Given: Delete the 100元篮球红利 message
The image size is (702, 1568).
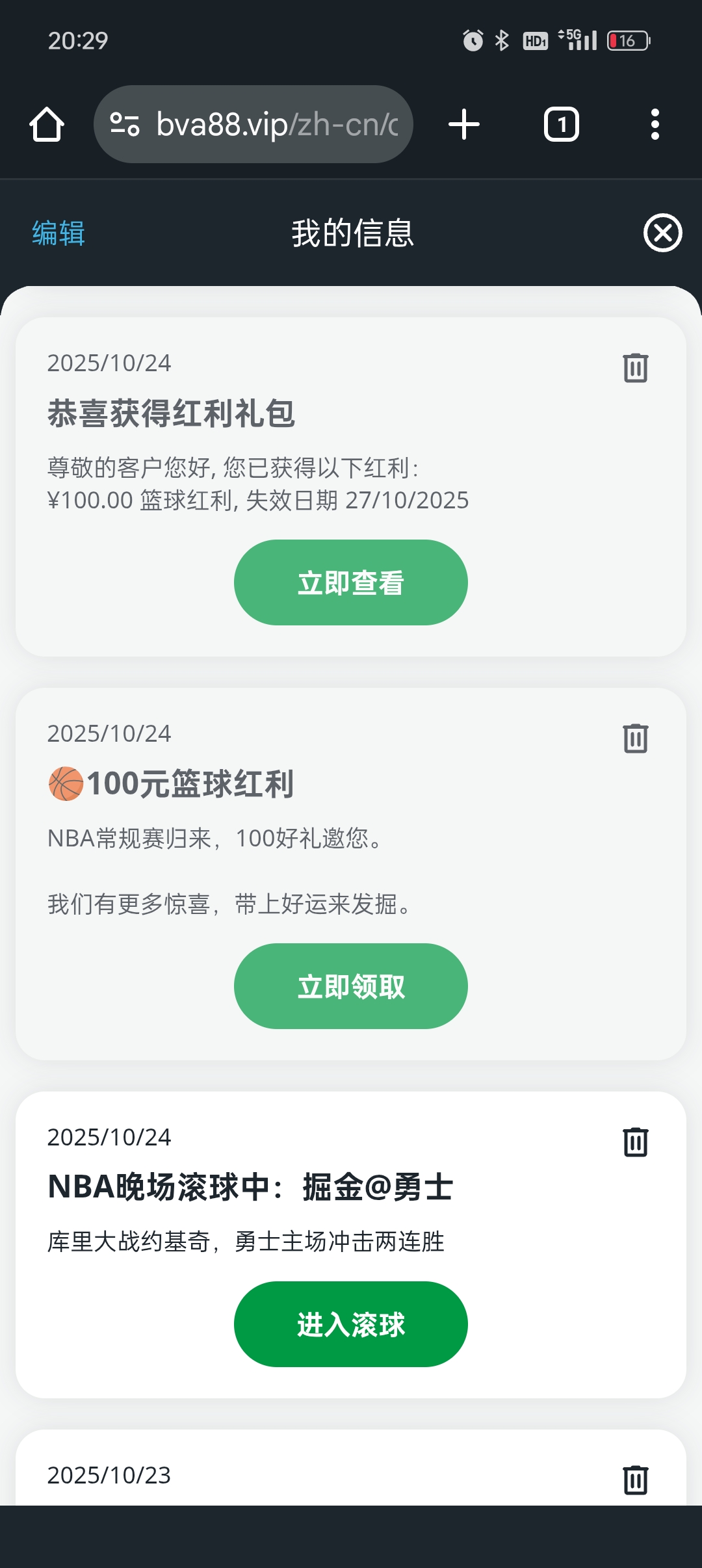Looking at the screenshot, I should pos(635,738).
